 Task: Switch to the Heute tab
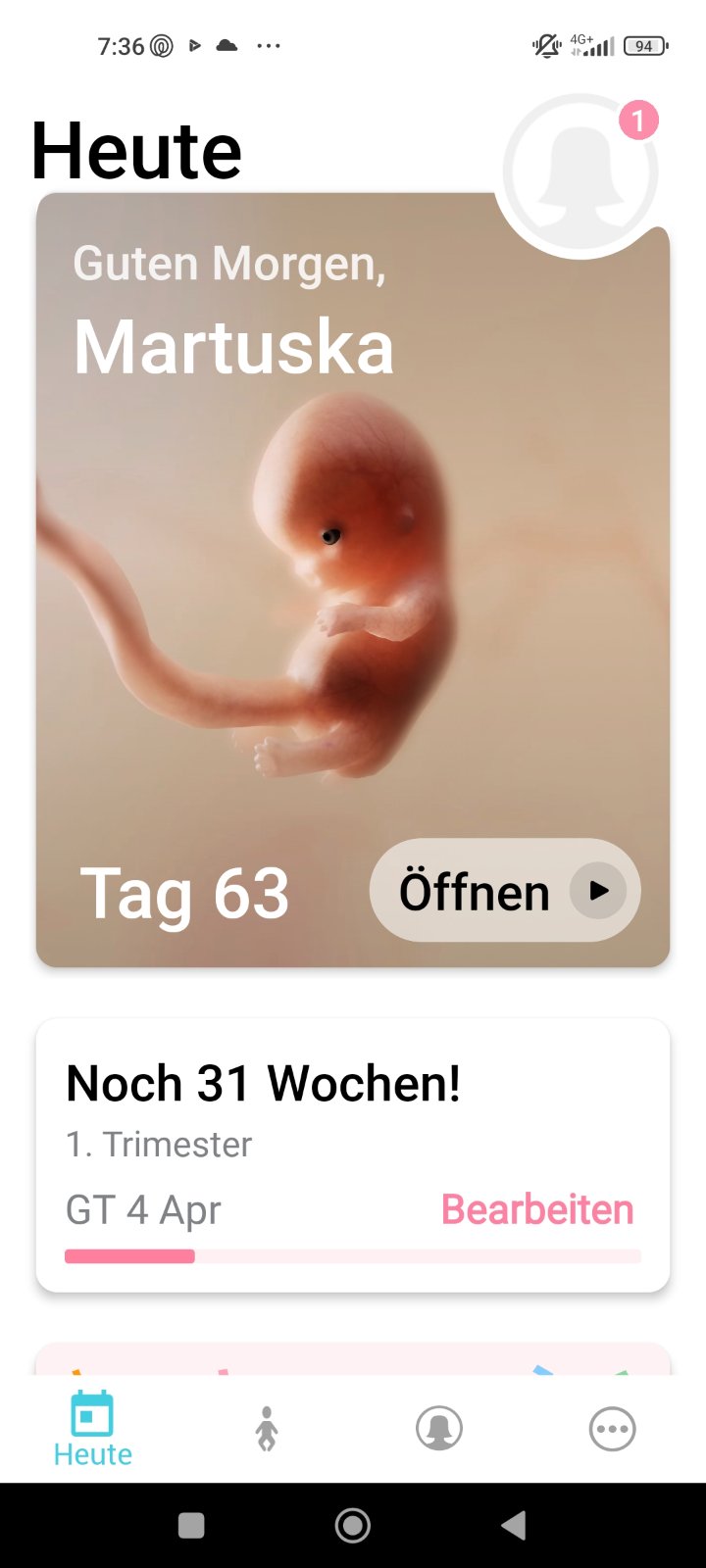tap(93, 1430)
